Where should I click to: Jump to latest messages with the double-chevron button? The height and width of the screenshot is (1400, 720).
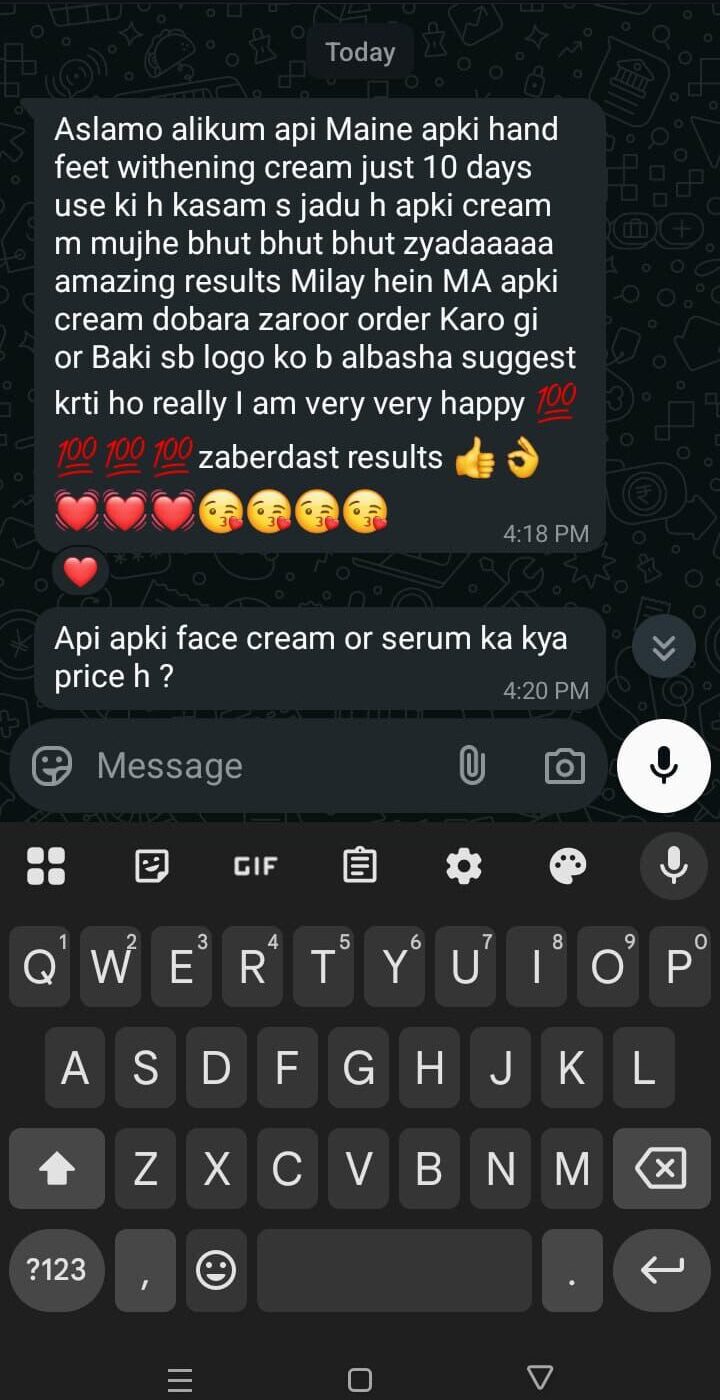click(x=663, y=648)
